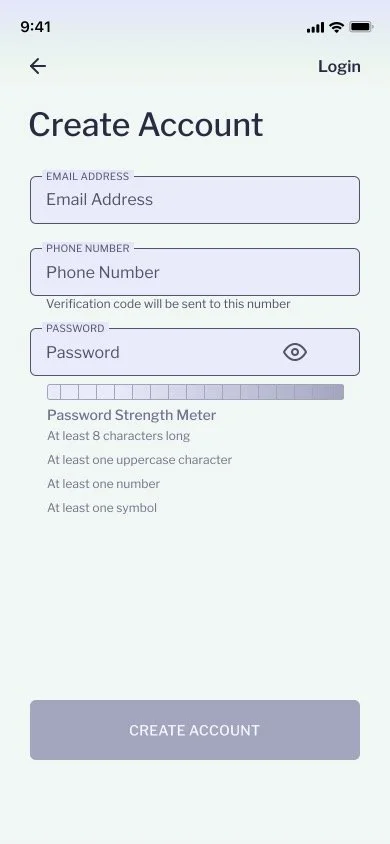Tap into the Password field

click(195, 352)
